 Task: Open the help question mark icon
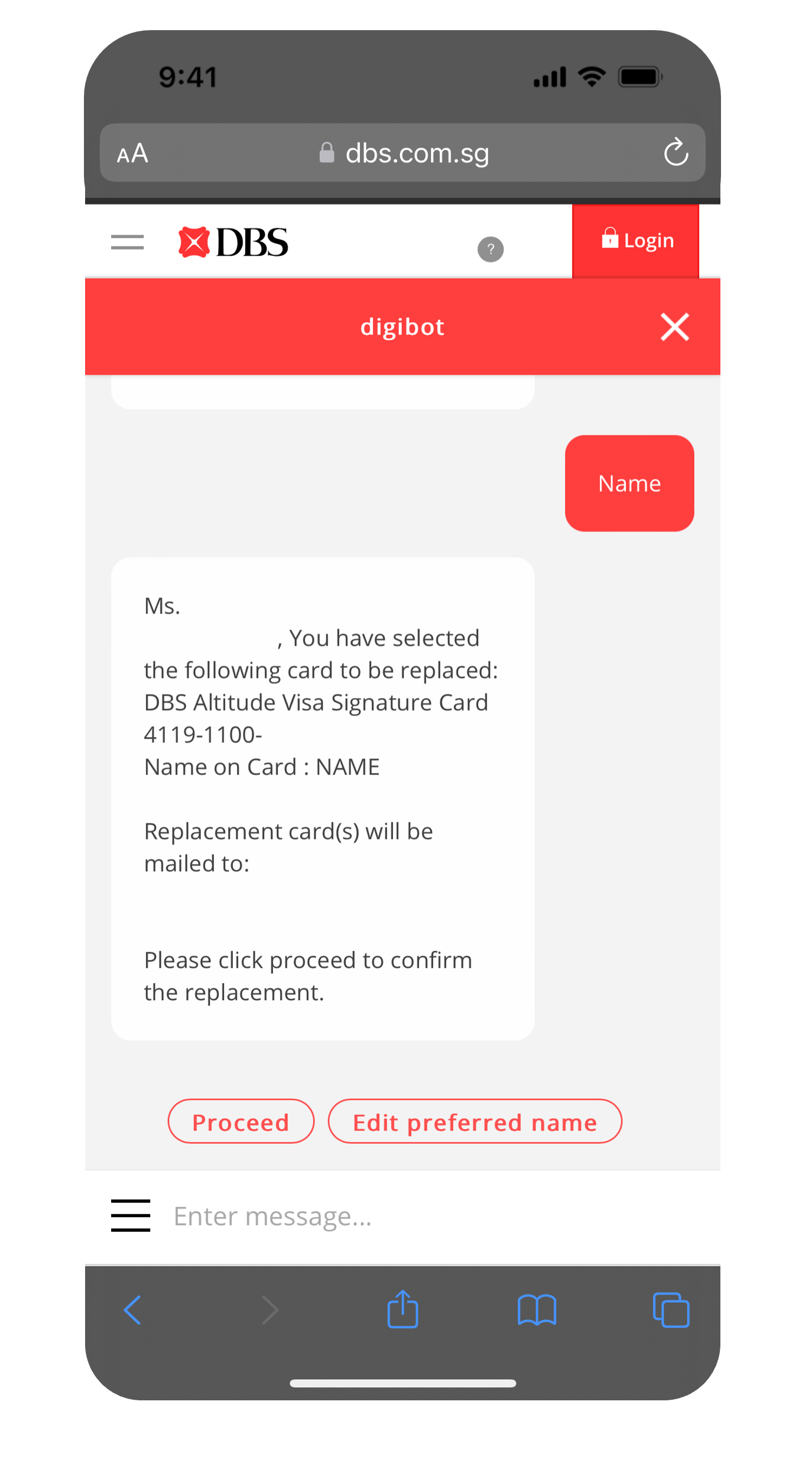pyautogui.click(x=491, y=249)
